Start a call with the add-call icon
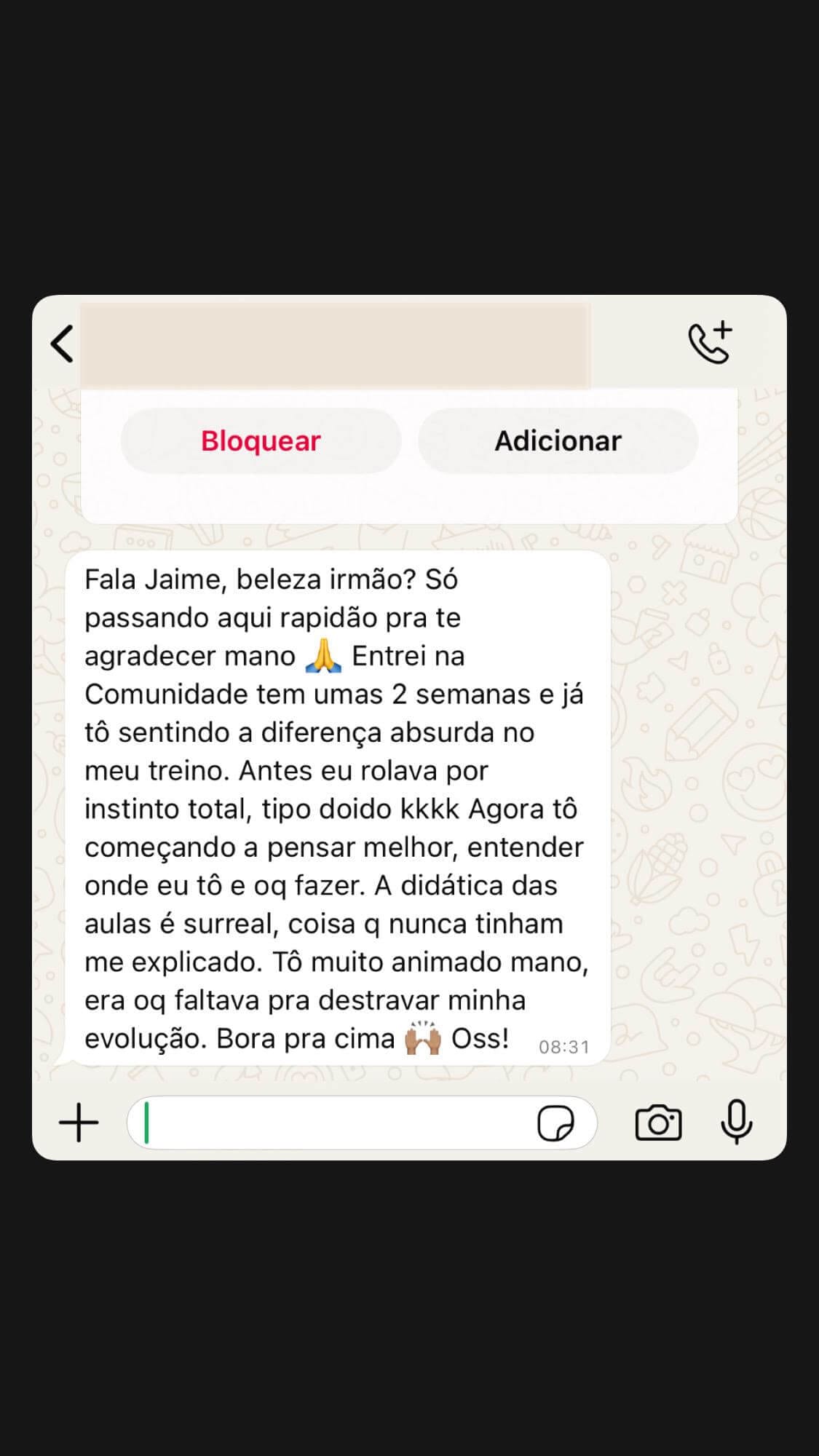The image size is (819, 1456). point(707,342)
